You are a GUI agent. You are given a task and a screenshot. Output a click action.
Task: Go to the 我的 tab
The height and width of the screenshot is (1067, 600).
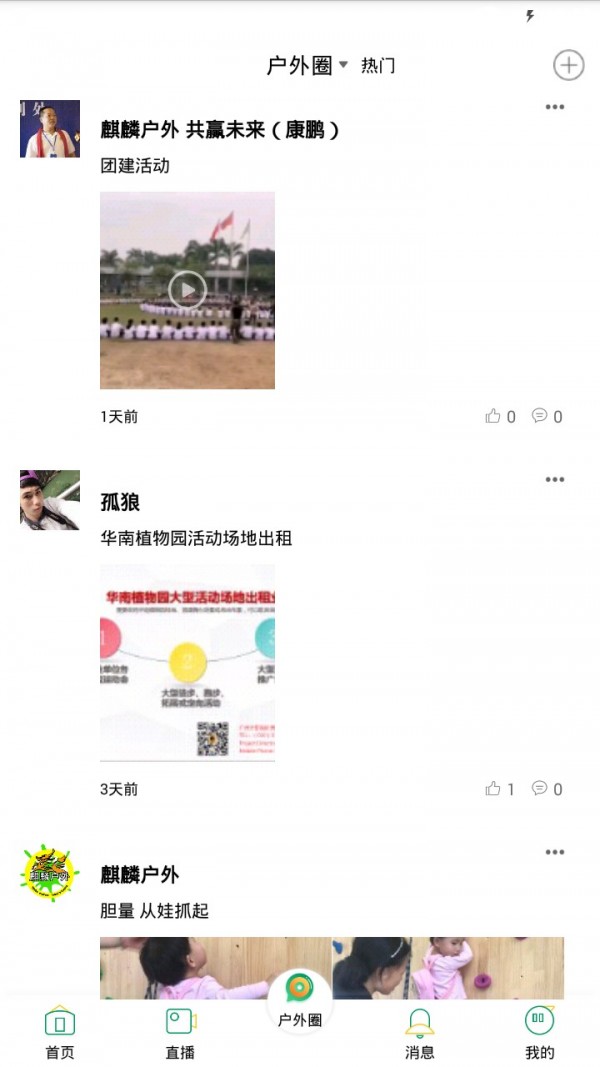pos(540,1032)
